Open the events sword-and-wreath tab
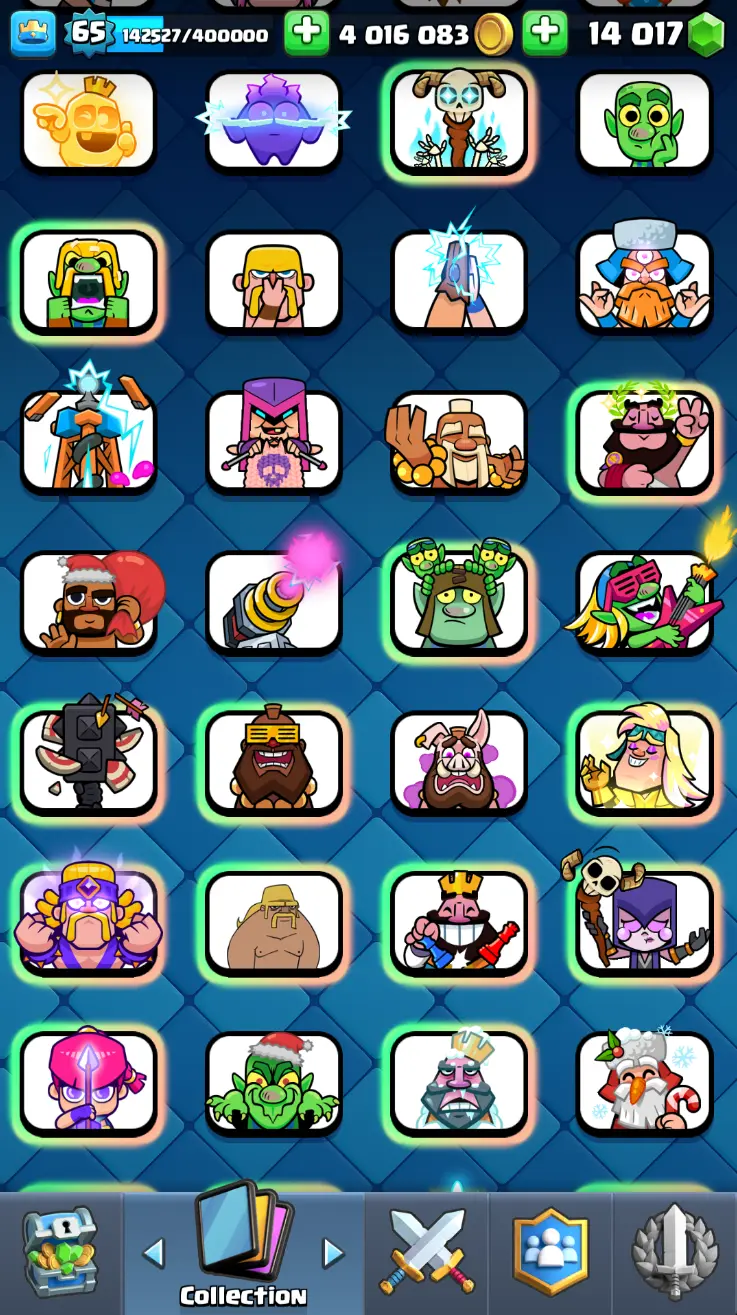The height and width of the screenshot is (1315, 737). click(675, 1252)
